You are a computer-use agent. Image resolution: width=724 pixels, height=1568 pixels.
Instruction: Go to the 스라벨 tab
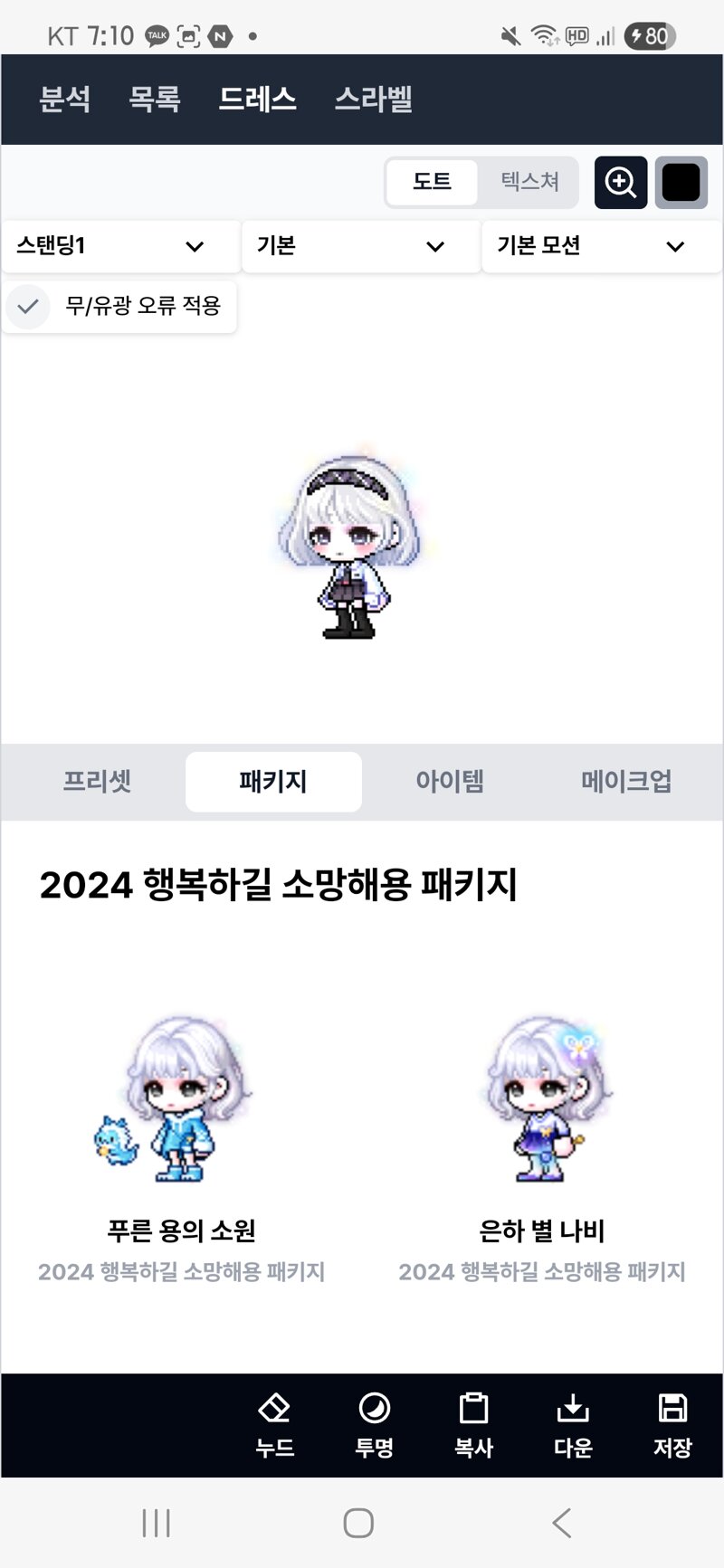(x=373, y=99)
